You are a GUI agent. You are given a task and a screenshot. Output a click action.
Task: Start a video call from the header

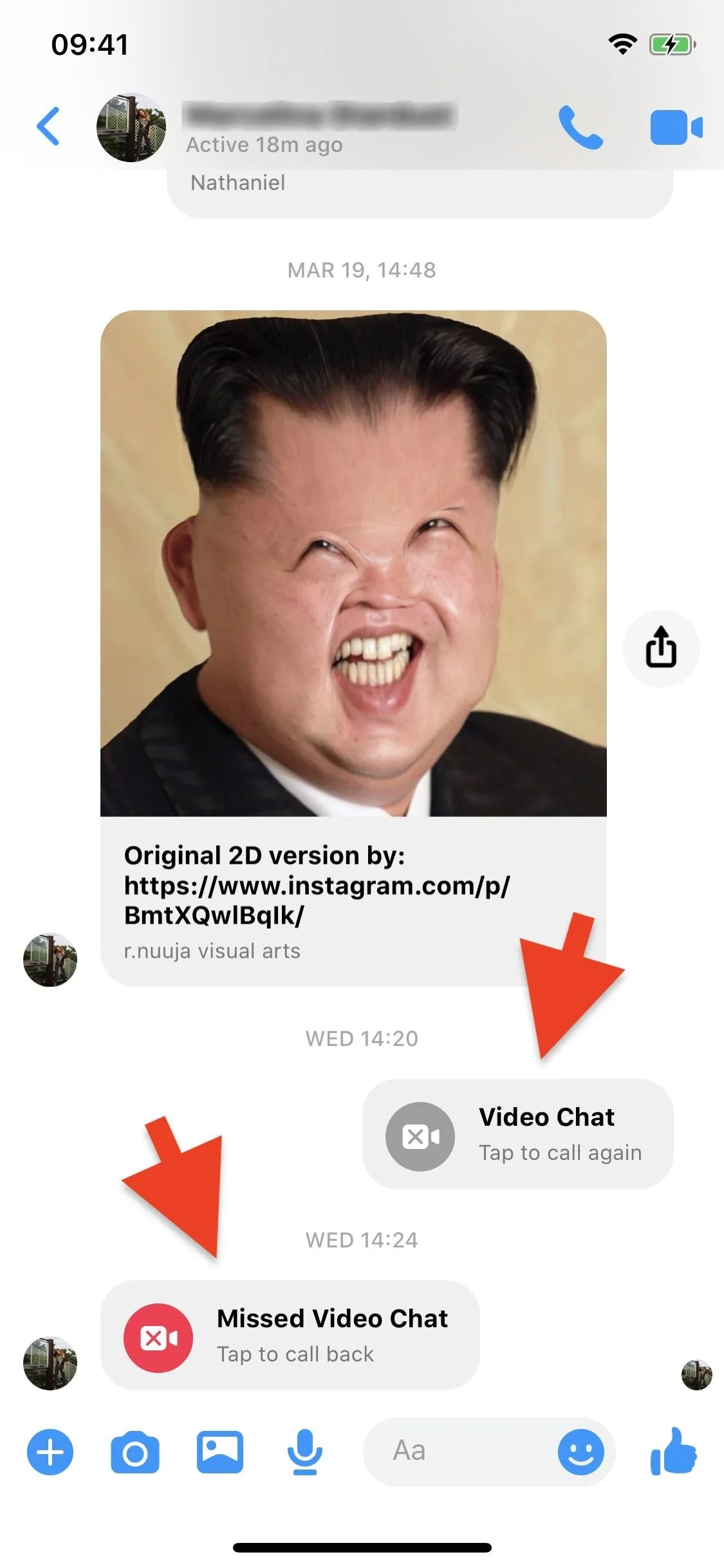676,127
